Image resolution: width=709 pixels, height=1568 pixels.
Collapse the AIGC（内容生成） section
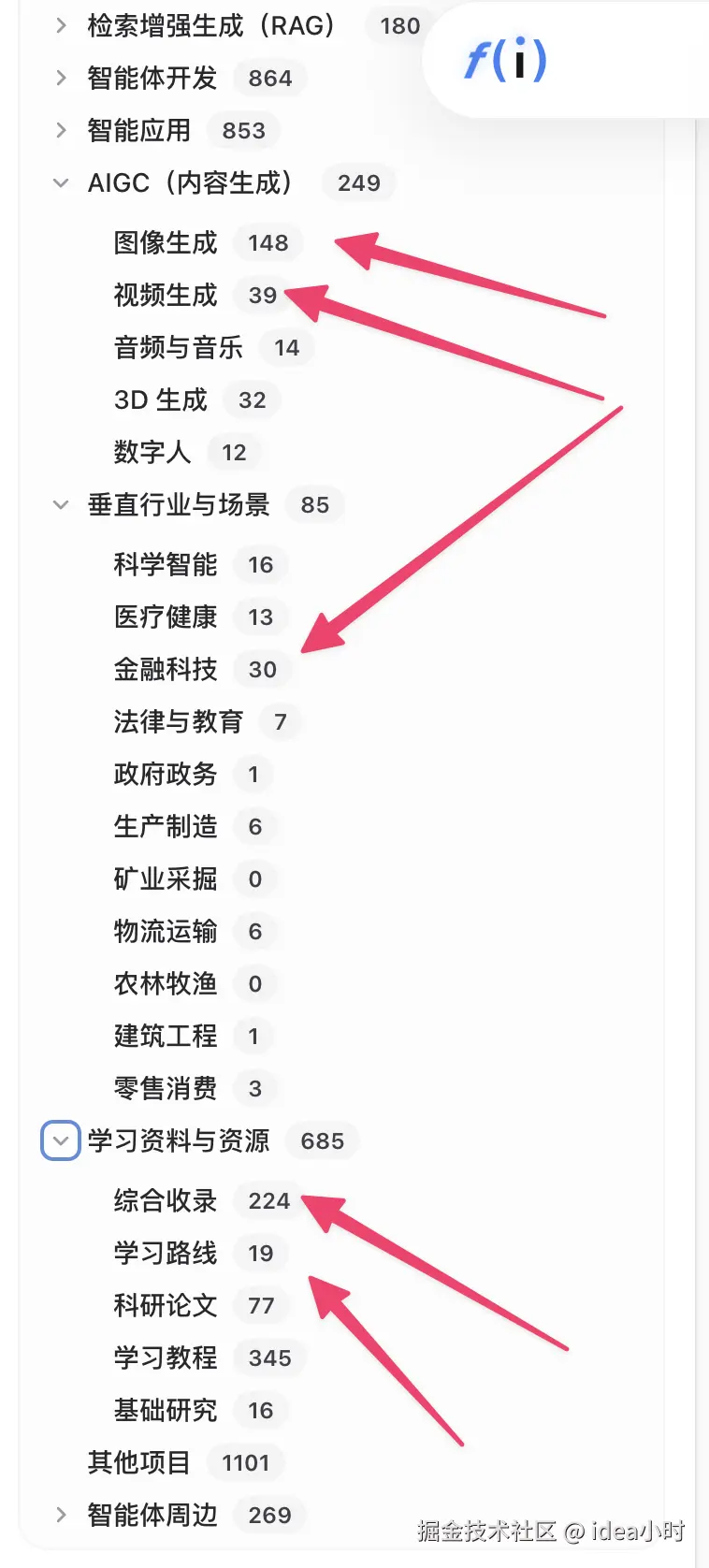[60, 182]
